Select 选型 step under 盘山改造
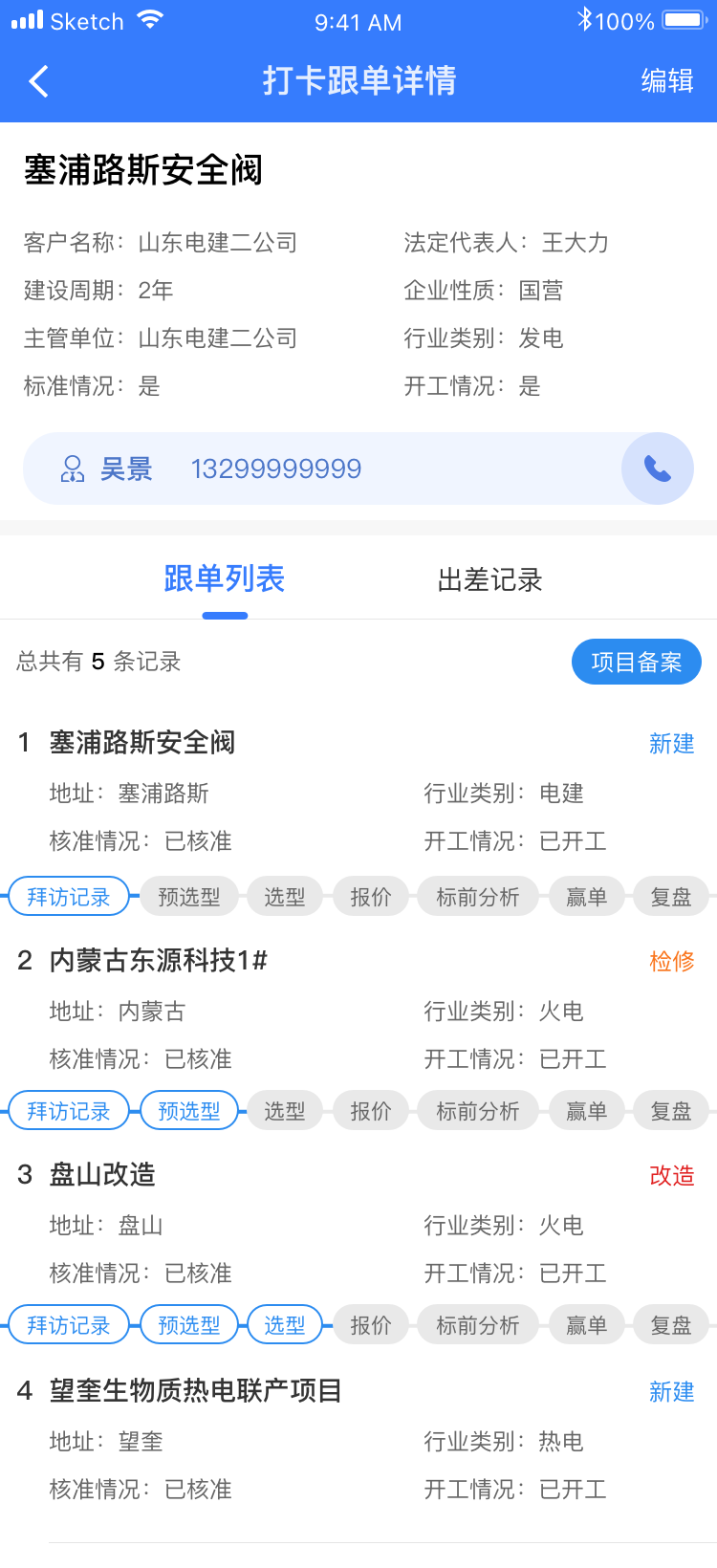717x1568 pixels. (x=285, y=1325)
